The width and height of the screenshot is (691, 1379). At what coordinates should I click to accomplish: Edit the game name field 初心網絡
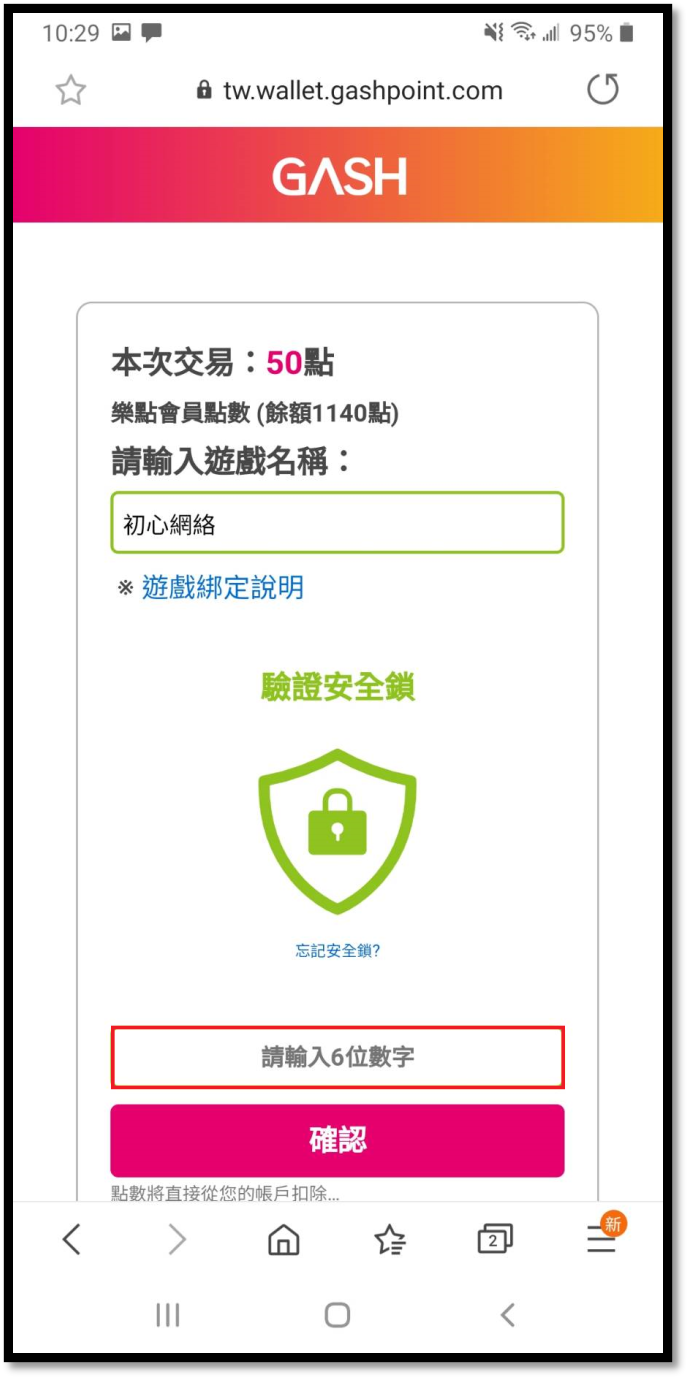click(337, 523)
